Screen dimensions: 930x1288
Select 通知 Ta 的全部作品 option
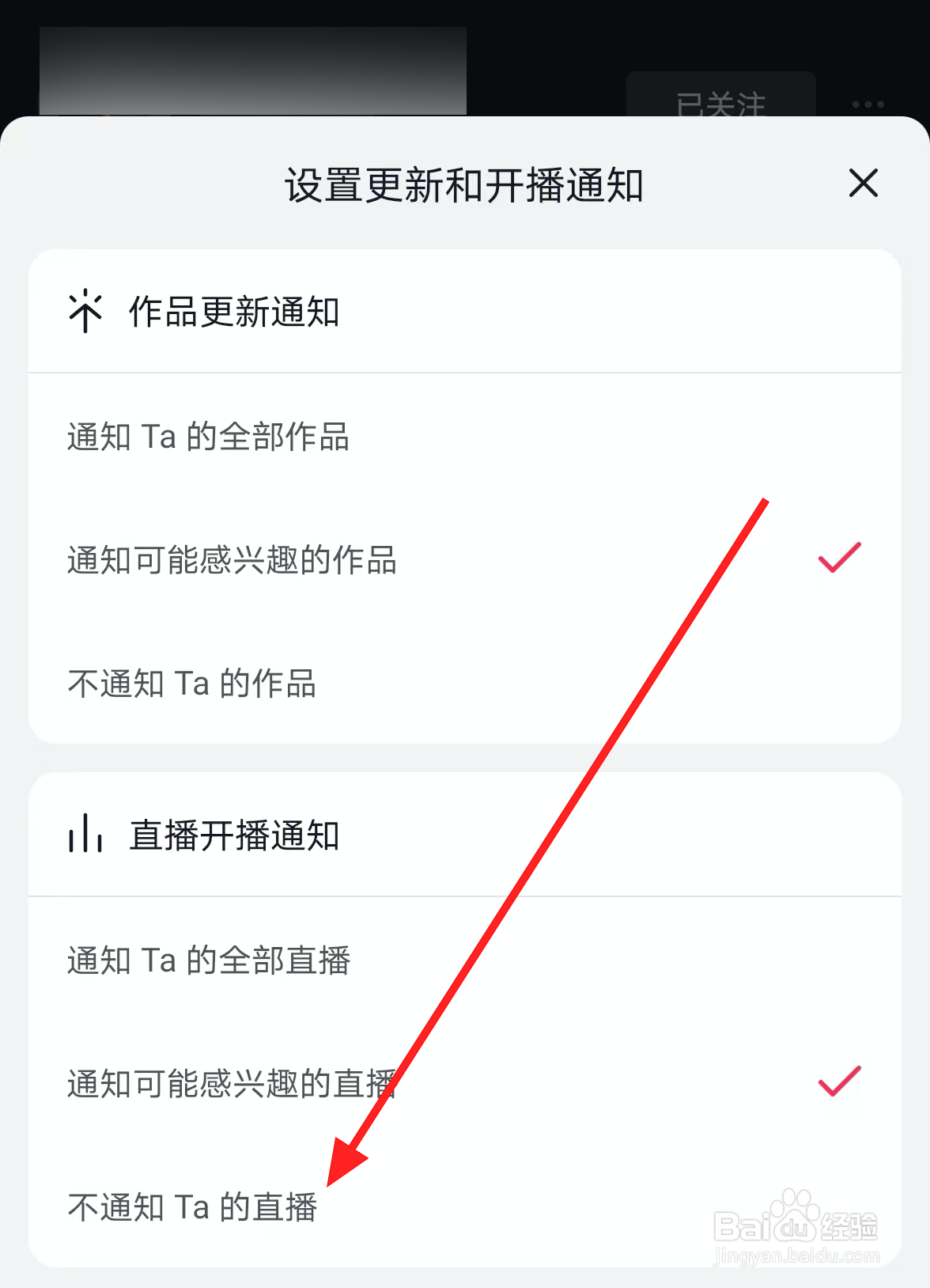209,438
